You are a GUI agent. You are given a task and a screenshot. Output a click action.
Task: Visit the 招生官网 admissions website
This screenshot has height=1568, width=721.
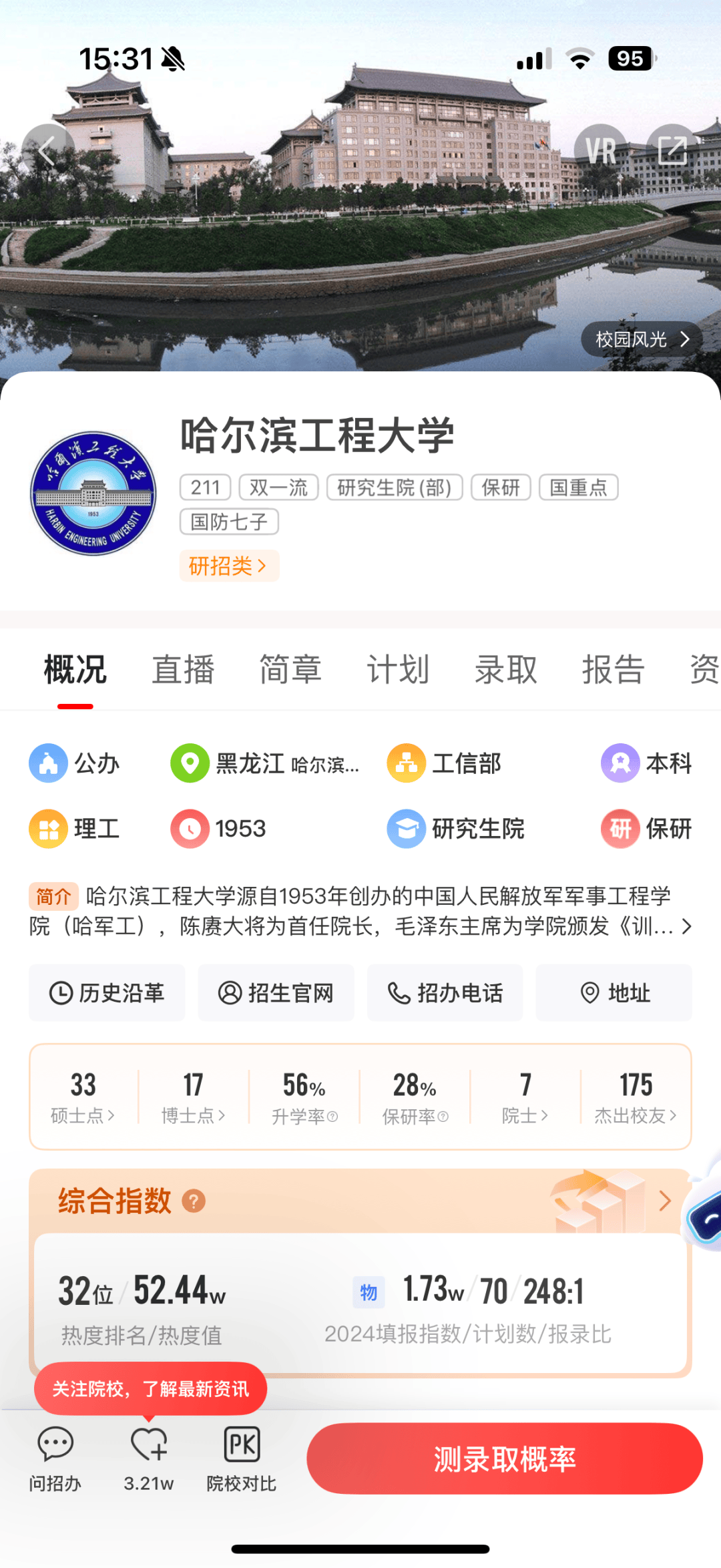click(276, 993)
